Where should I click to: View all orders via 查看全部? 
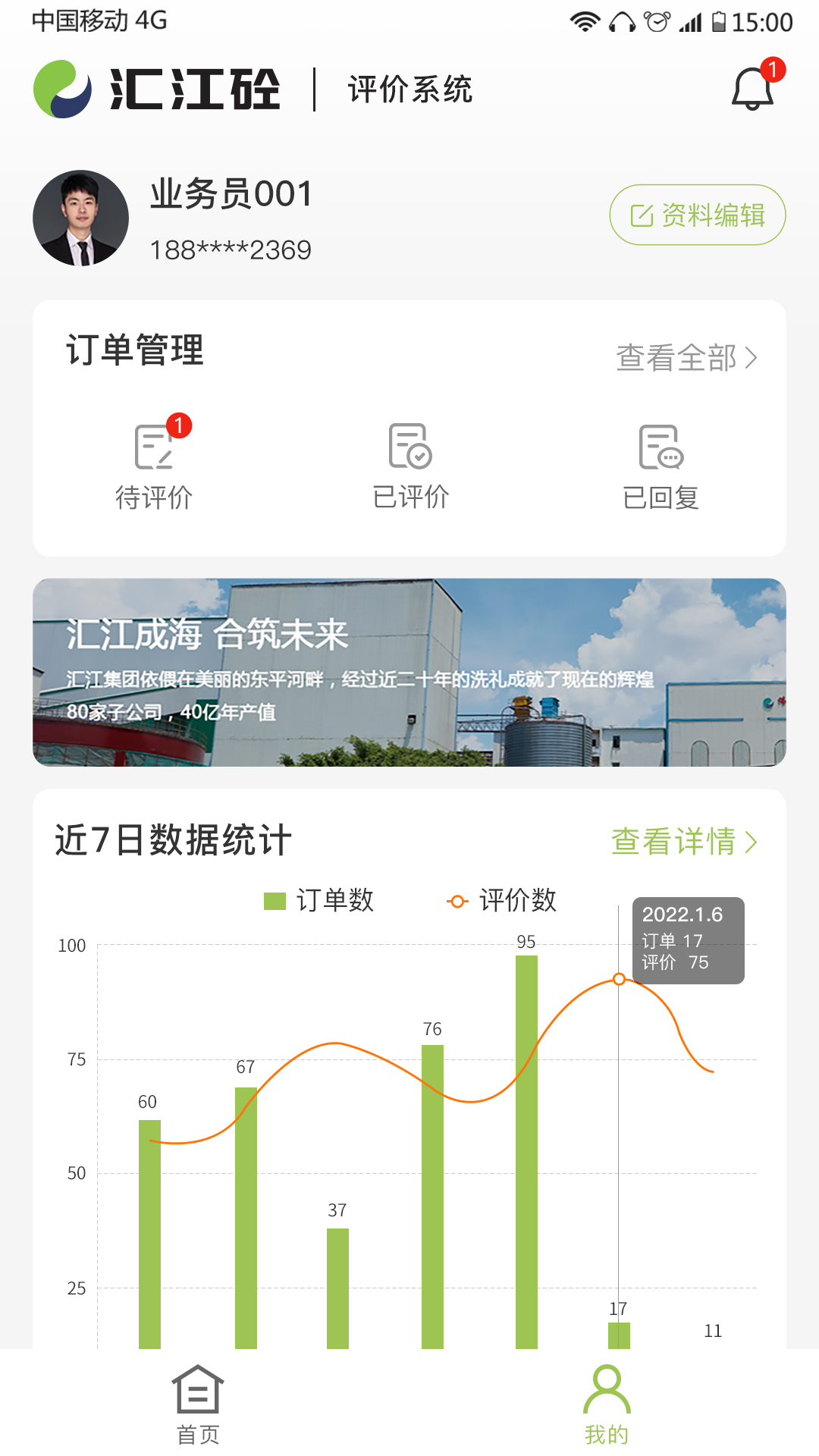pyautogui.click(x=686, y=358)
